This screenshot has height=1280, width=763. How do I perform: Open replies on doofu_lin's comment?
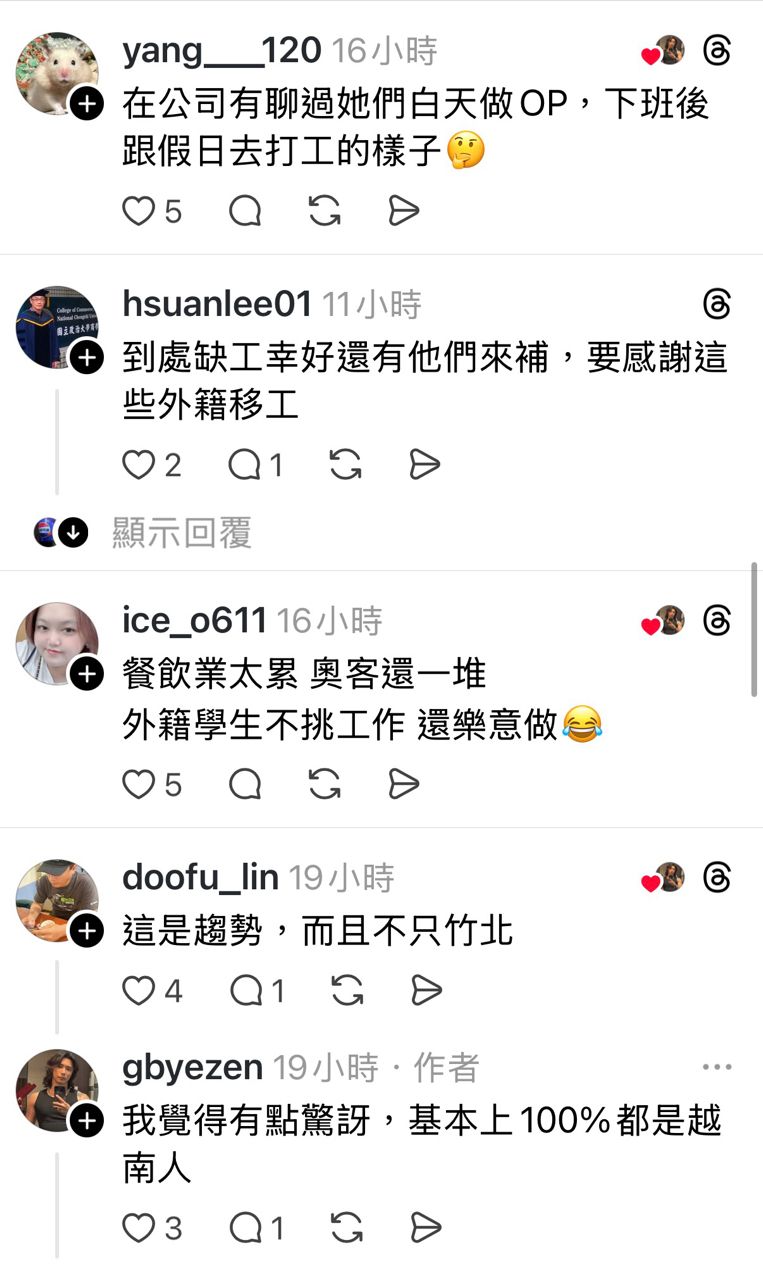pyautogui.click(x=247, y=991)
